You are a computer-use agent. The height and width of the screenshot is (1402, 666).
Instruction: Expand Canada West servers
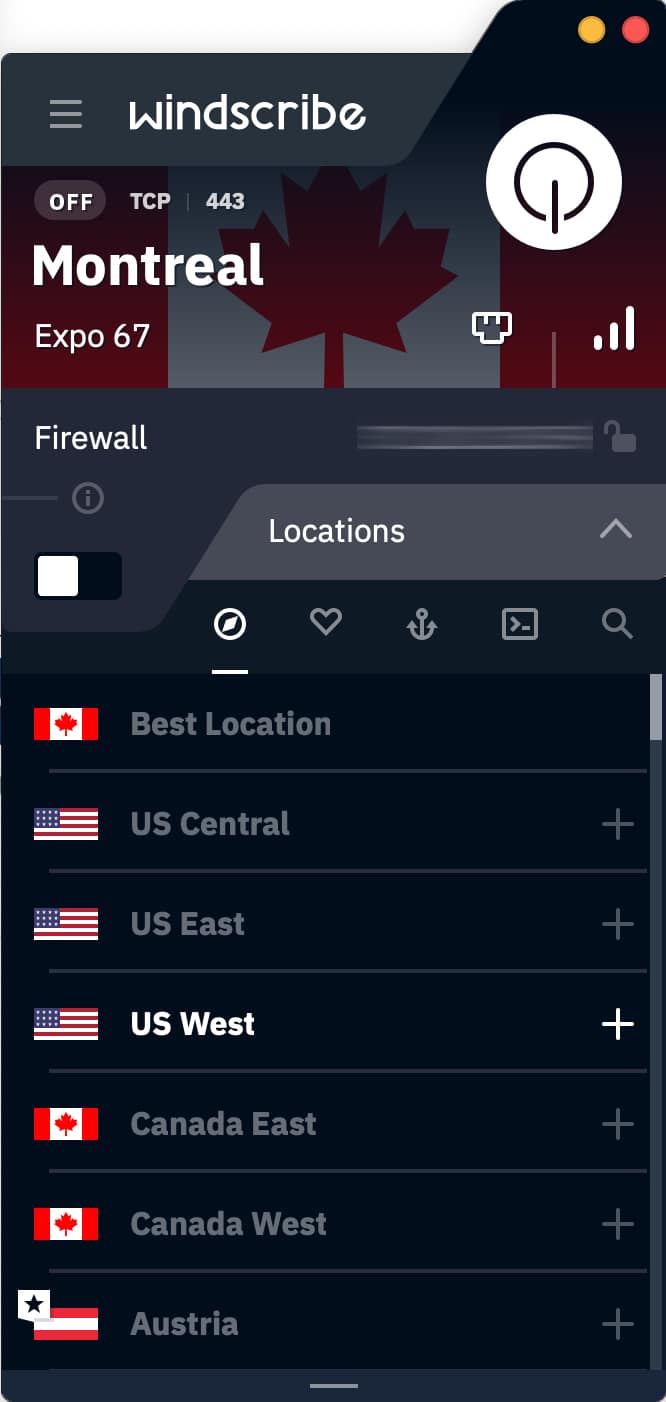coord(618,1224)
